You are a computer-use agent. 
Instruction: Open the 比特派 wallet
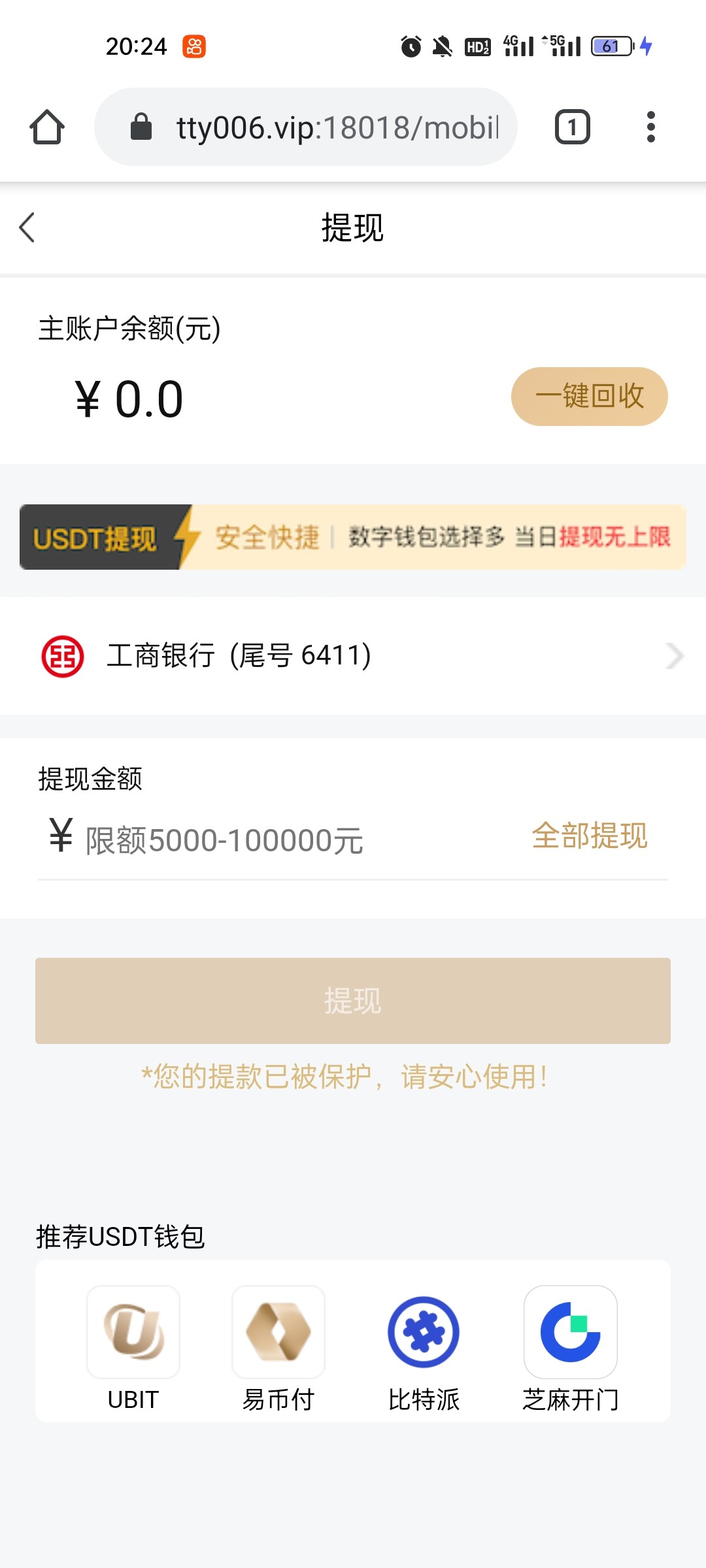tap(424, 1333)
